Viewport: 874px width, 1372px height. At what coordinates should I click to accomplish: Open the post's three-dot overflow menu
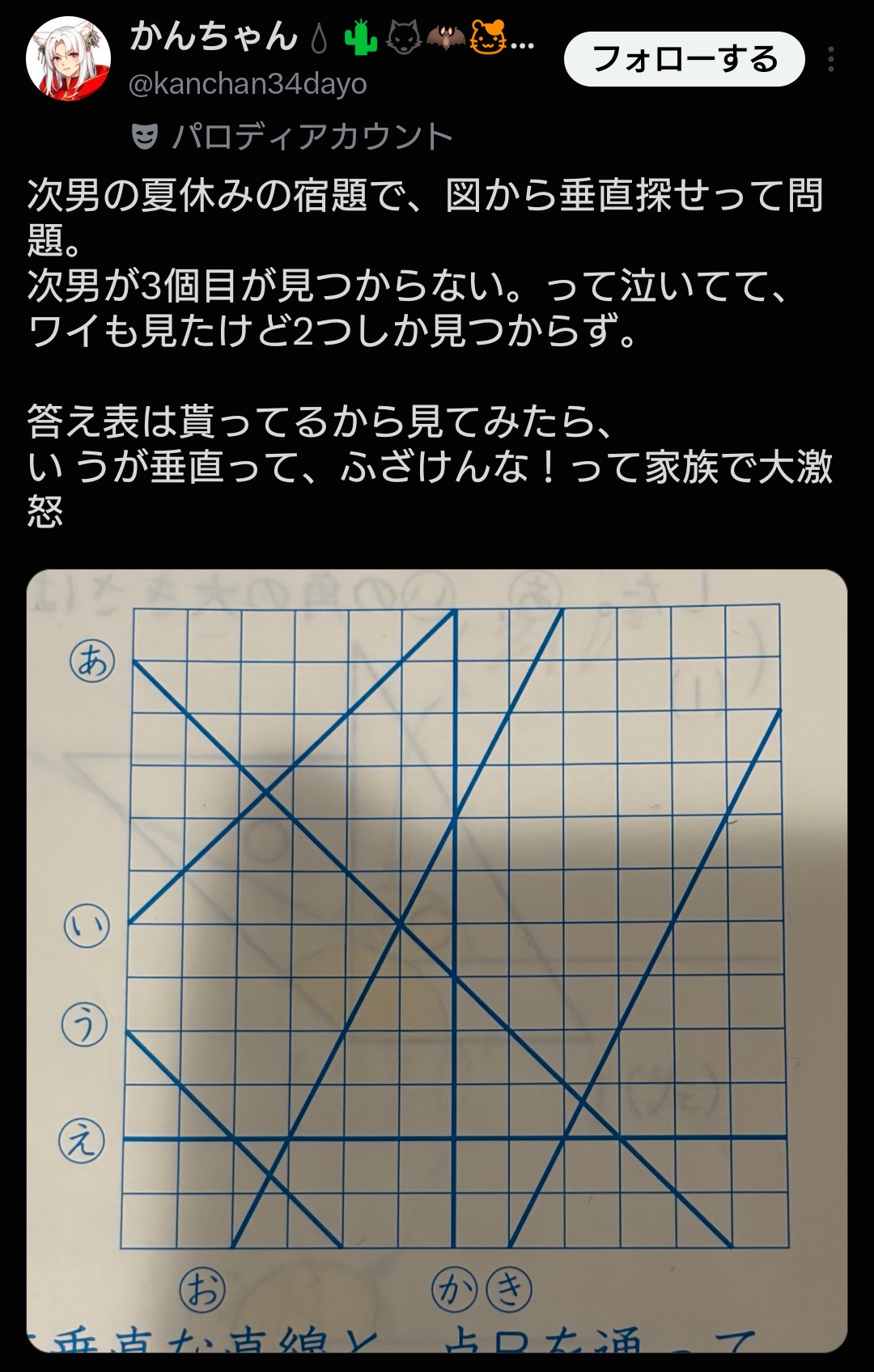click(x=831, y=59)
